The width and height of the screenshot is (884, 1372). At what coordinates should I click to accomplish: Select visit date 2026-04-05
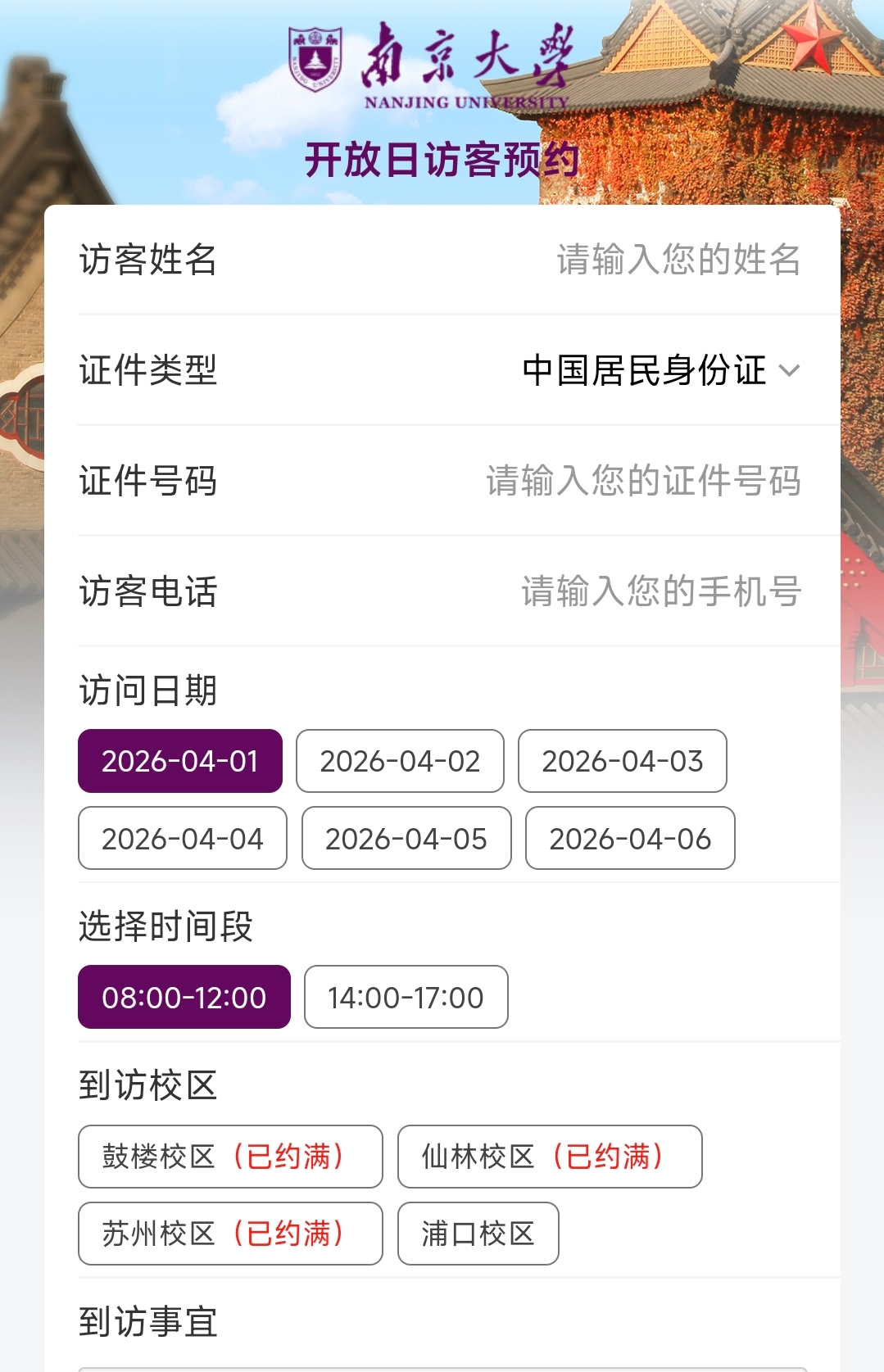406,838
